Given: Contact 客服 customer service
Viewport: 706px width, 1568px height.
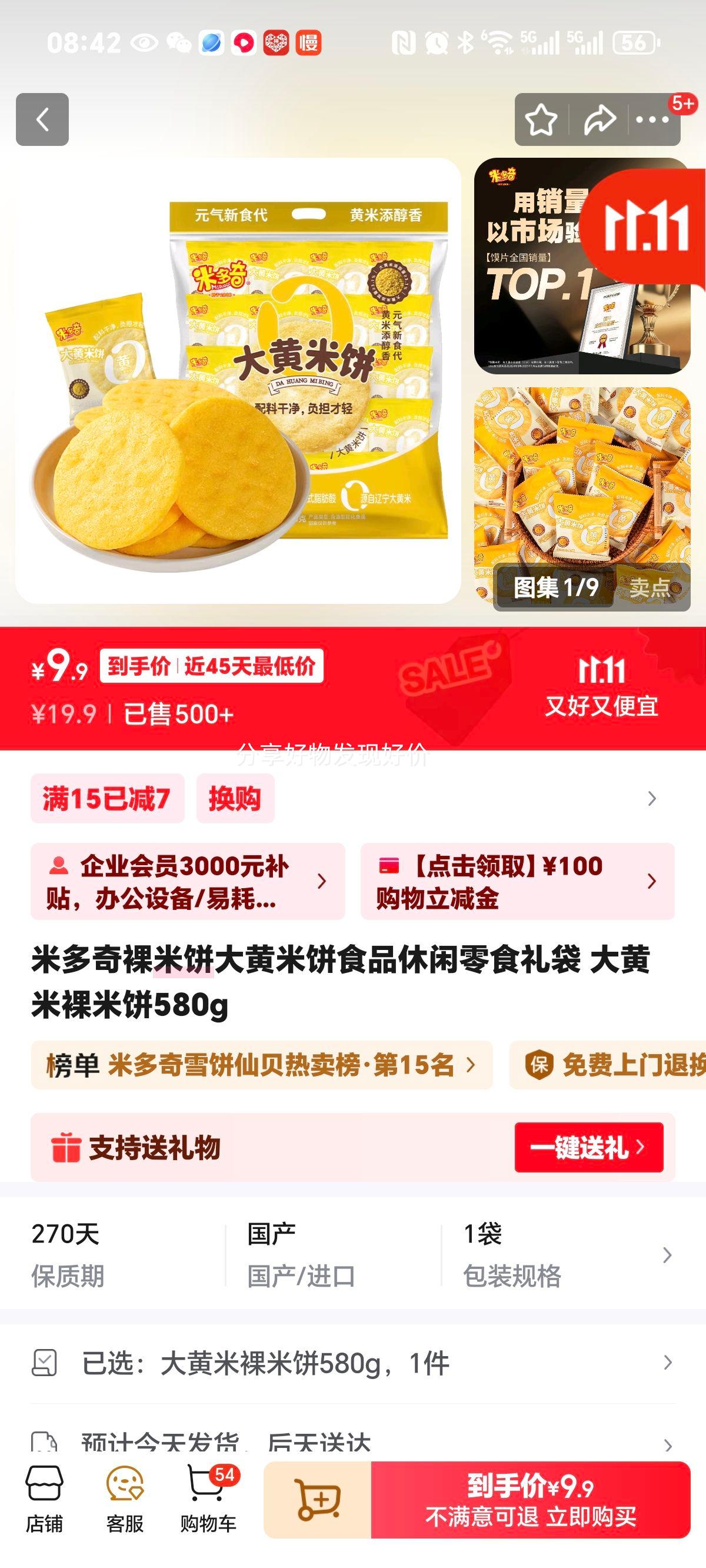Looking at the screenshot, I should pos(125,1498).
